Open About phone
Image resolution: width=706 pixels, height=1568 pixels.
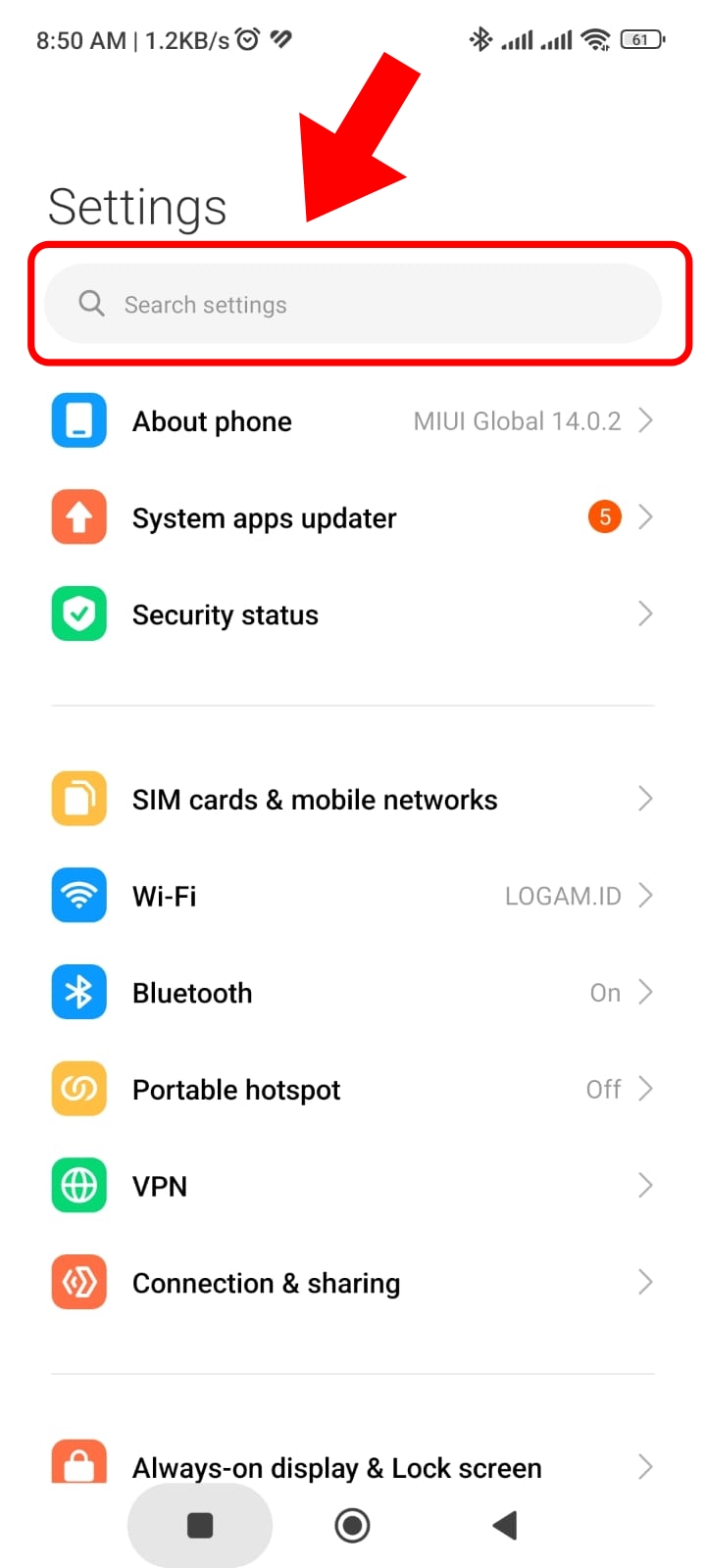coord(353,421)
